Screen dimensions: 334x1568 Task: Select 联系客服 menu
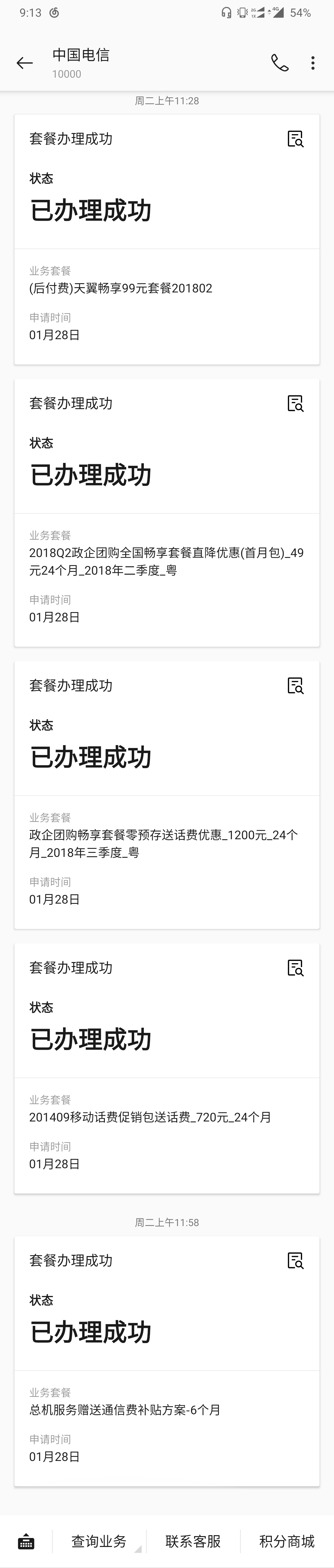click(x=193, y=1541)
